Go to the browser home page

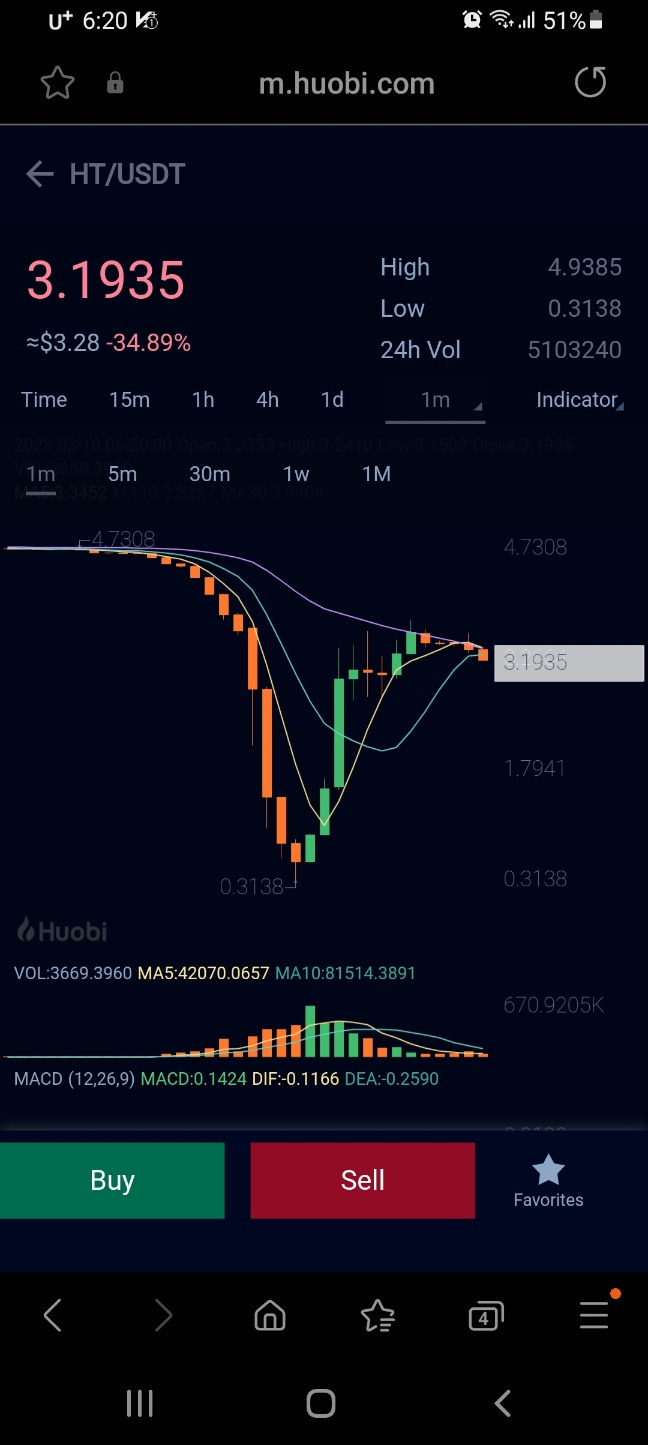270,1317
